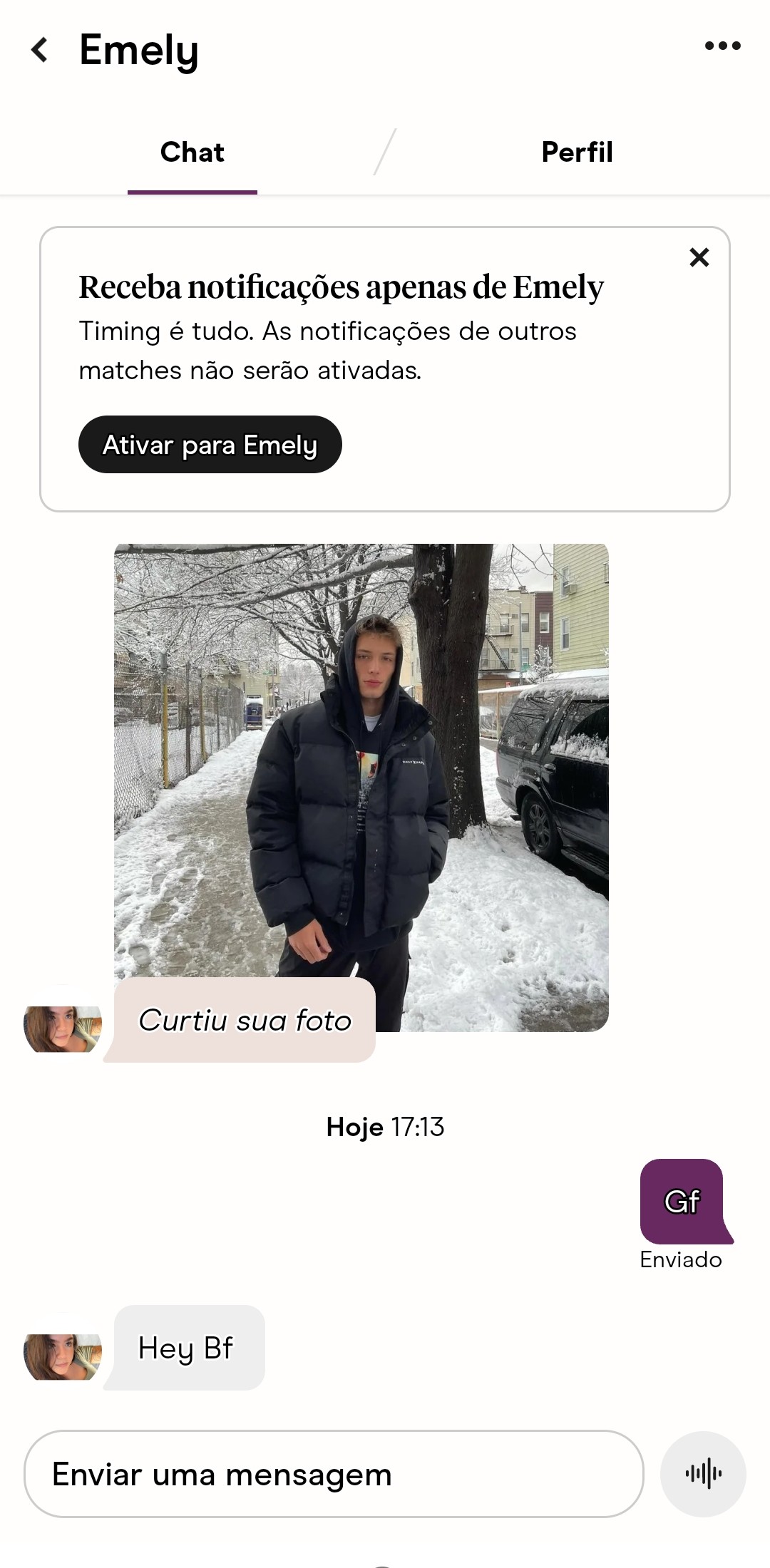Select the Chat tab
The height and width of the screenshot is (1568, 770).
click(192, 152)
